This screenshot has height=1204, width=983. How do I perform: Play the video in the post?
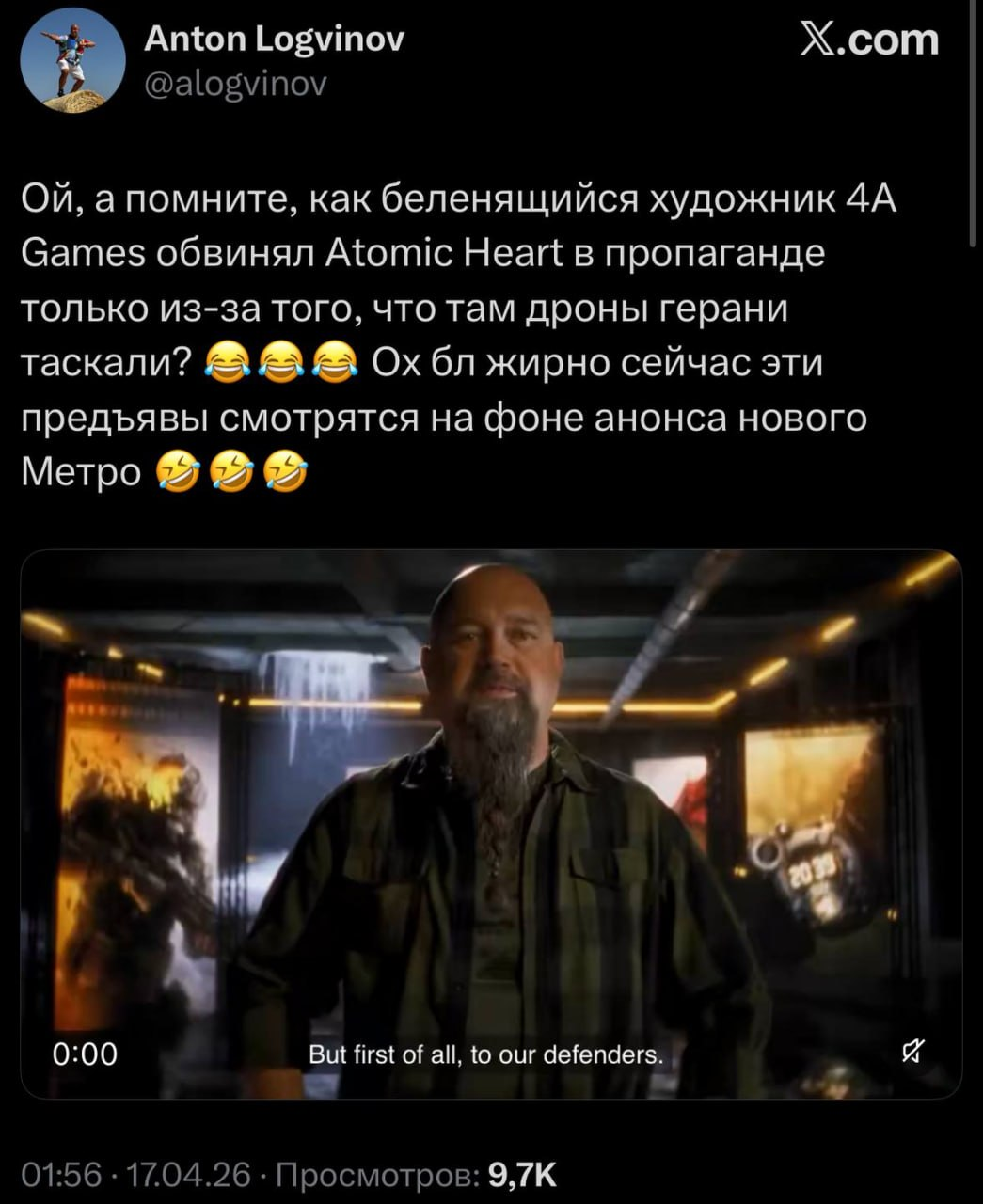pyautogui.click(x=491, y=823)
